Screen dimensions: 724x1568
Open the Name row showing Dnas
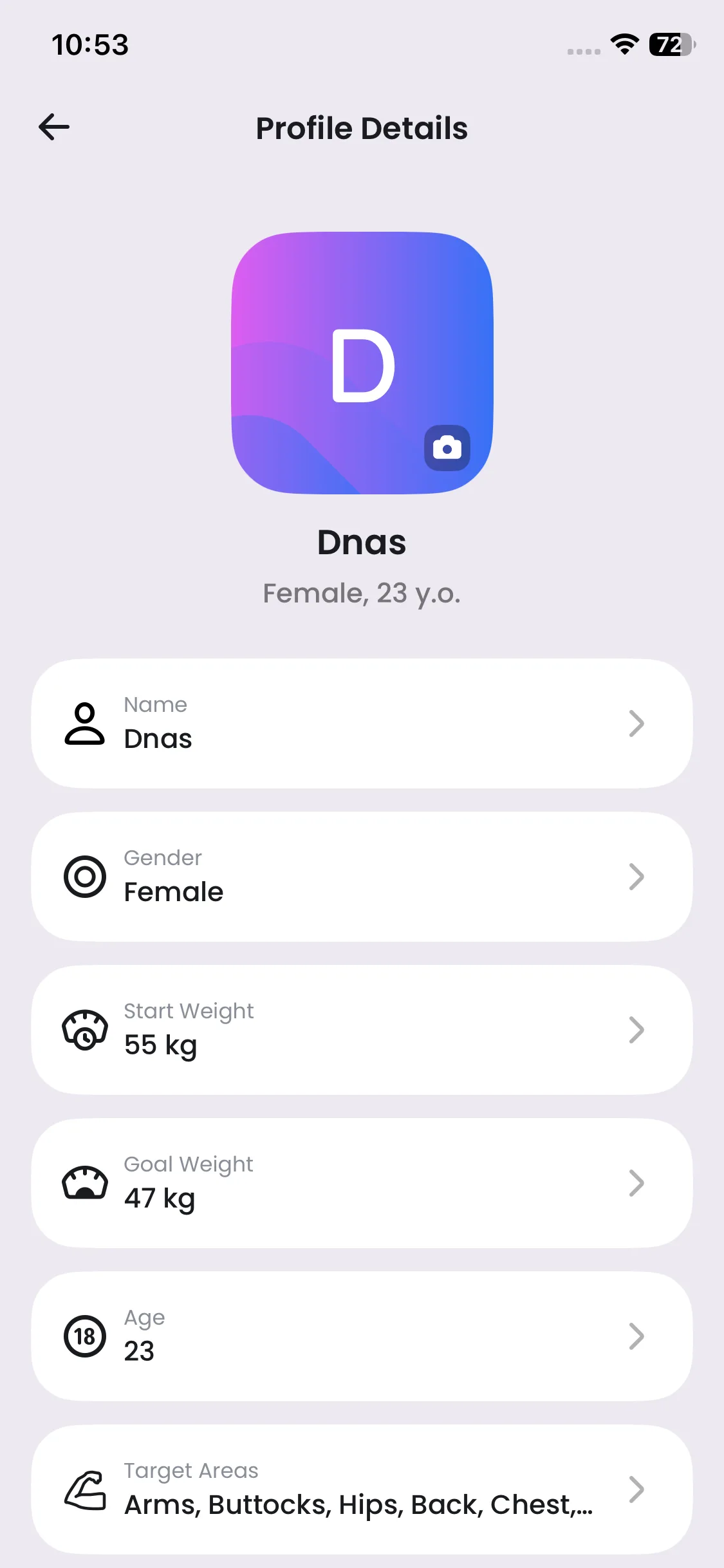(x=362, y=723)
